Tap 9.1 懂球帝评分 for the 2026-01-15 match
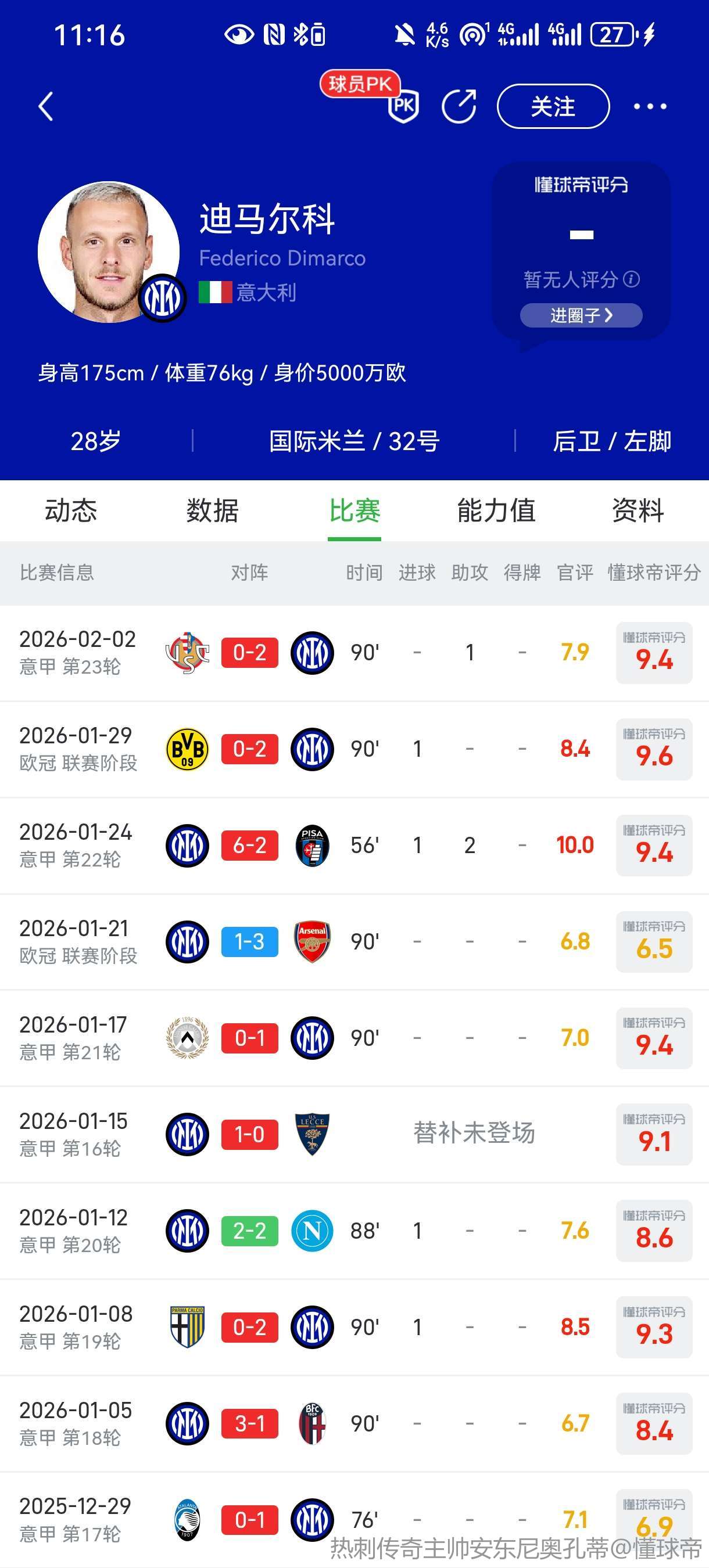709x1568 pixels. pos(654,1134)
